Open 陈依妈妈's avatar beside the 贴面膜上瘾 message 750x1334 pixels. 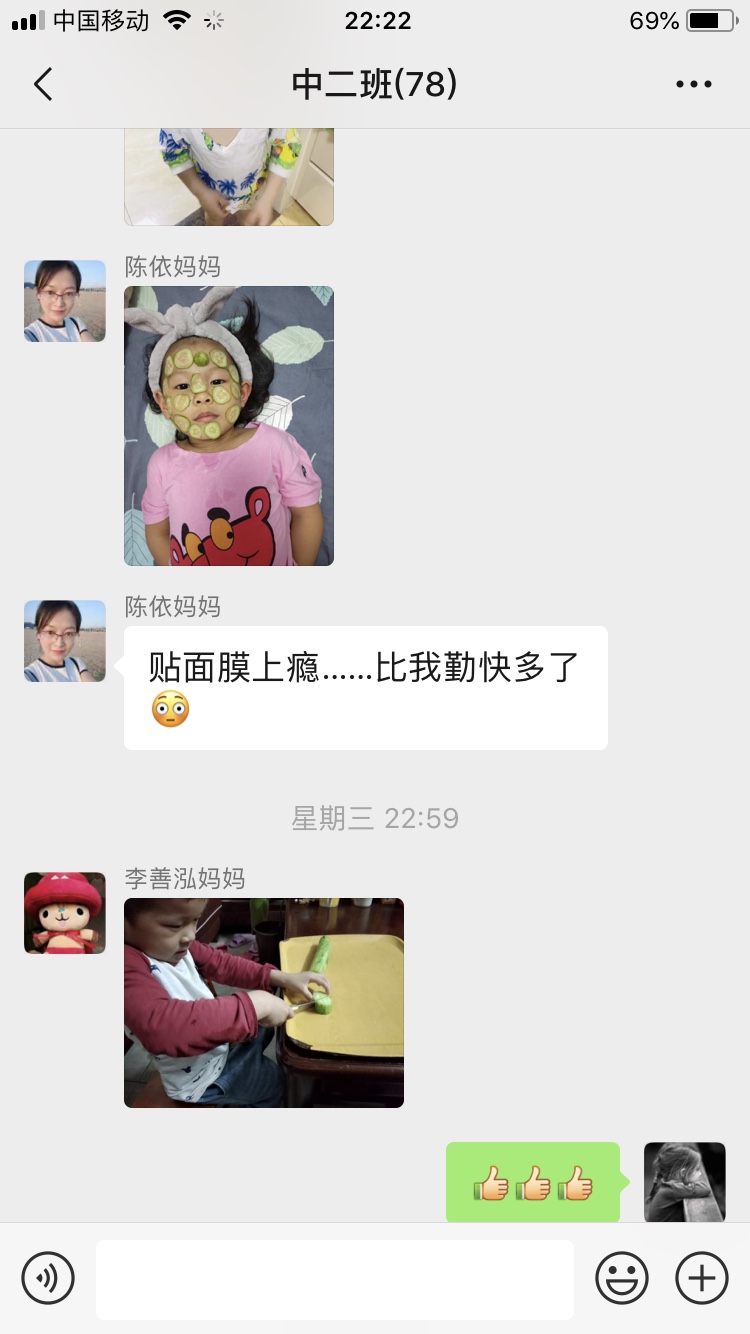[65, 641]
